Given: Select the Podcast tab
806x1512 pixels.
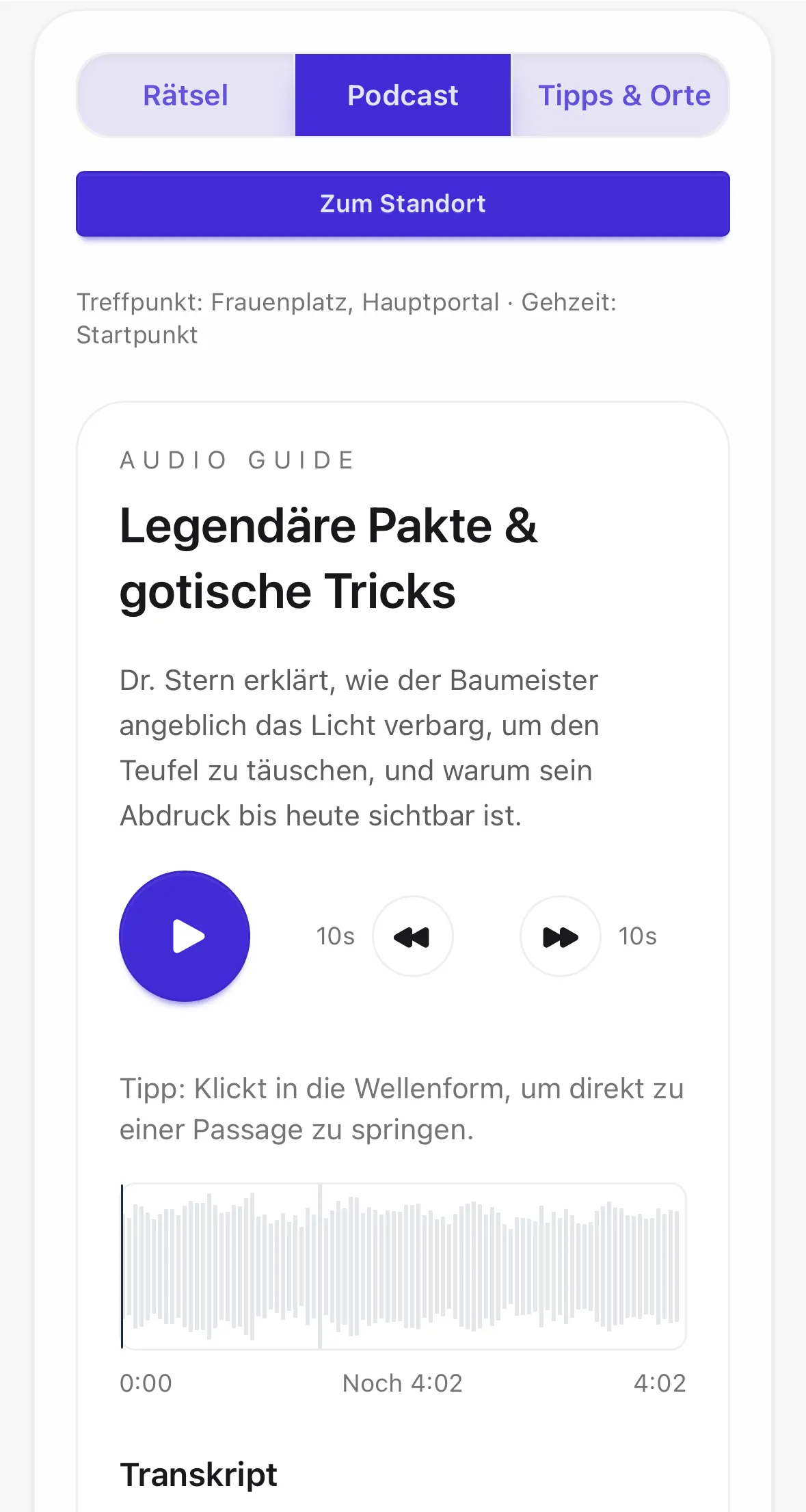Looking at the screenshot, I should click(x=403, y=95).
